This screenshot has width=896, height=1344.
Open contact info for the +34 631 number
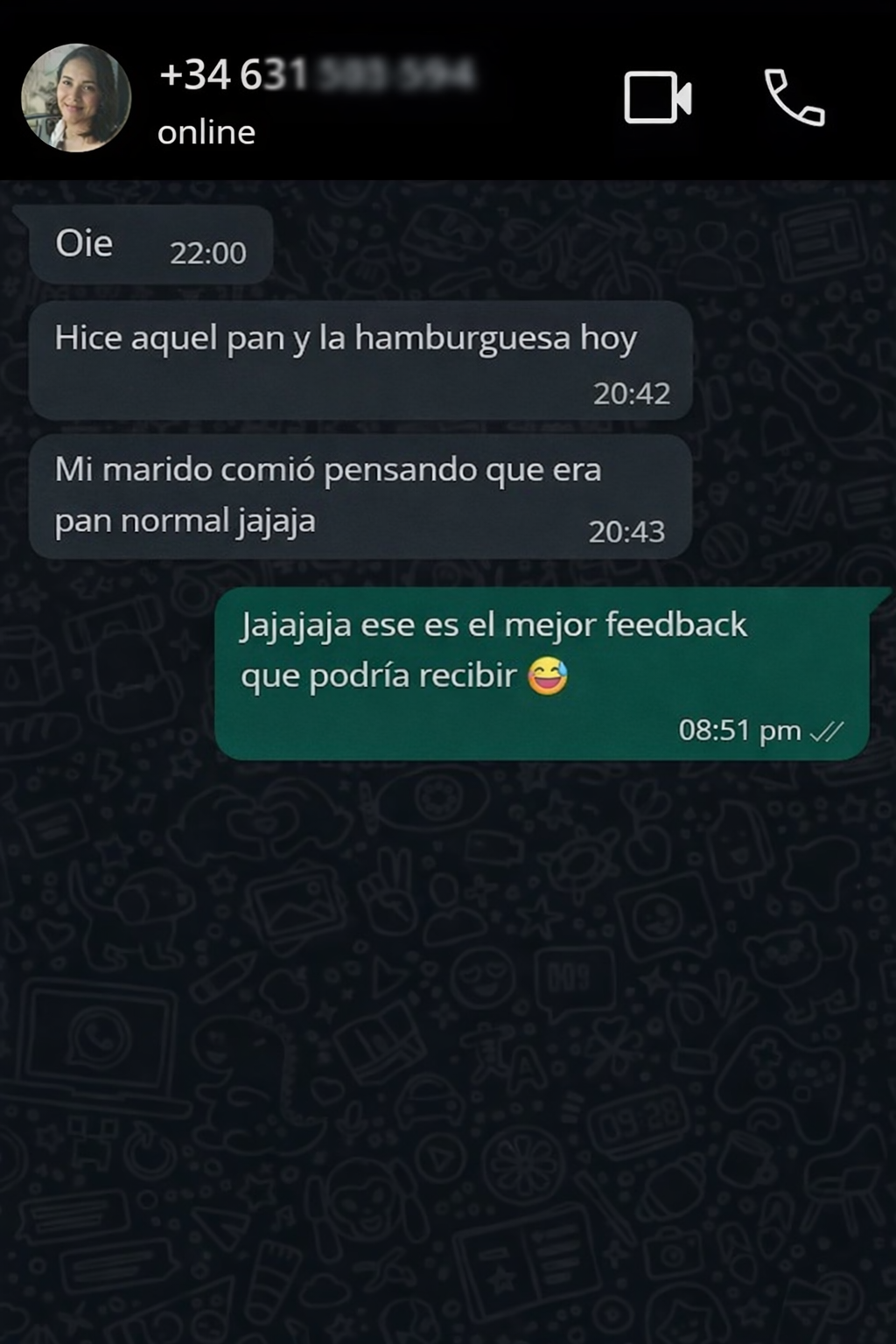pyautogui.click(x=315, y=76)
